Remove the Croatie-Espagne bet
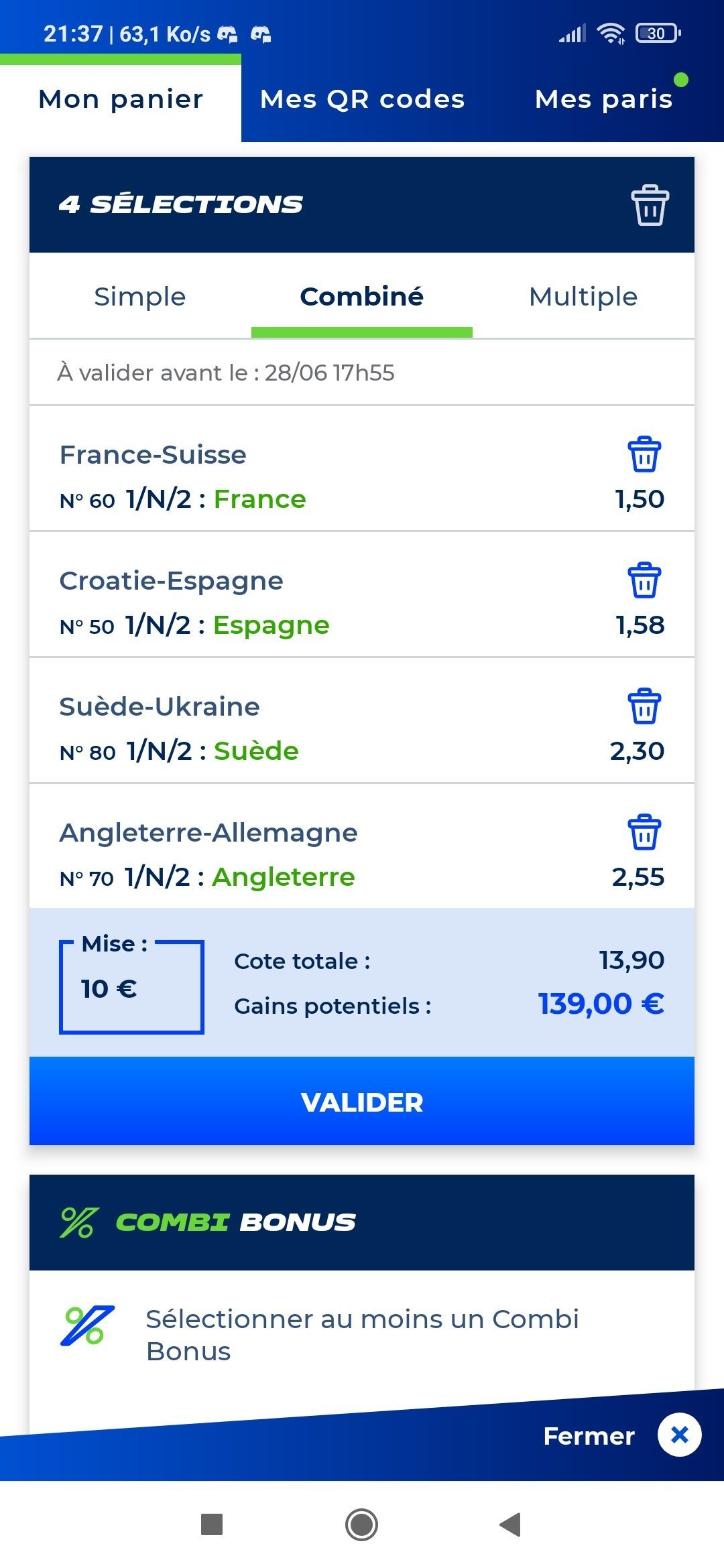Viewport: 724px width, 1568px height. pos(644,580)
